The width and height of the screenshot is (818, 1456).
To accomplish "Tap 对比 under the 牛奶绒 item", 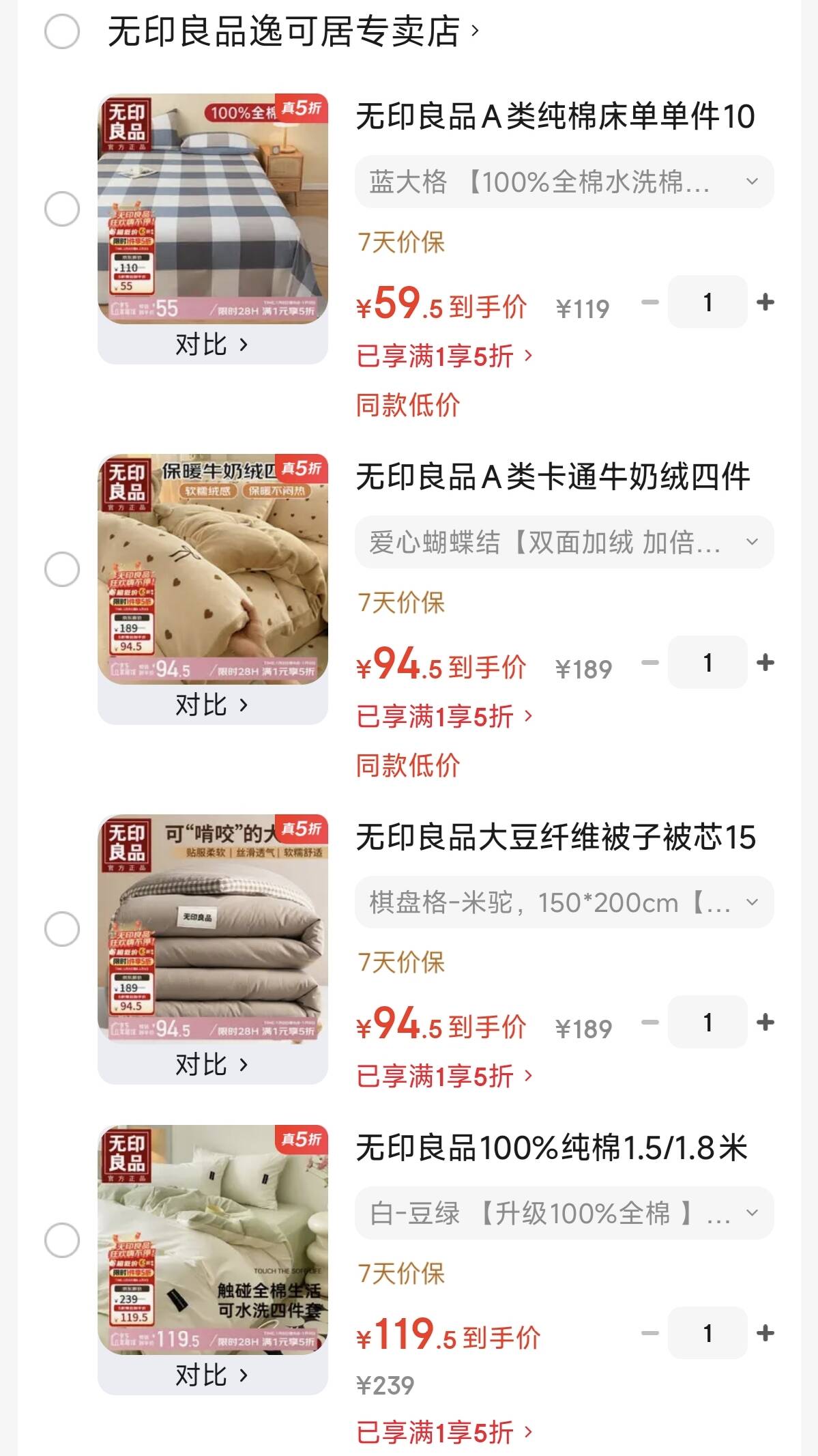I will coord(212,705).
